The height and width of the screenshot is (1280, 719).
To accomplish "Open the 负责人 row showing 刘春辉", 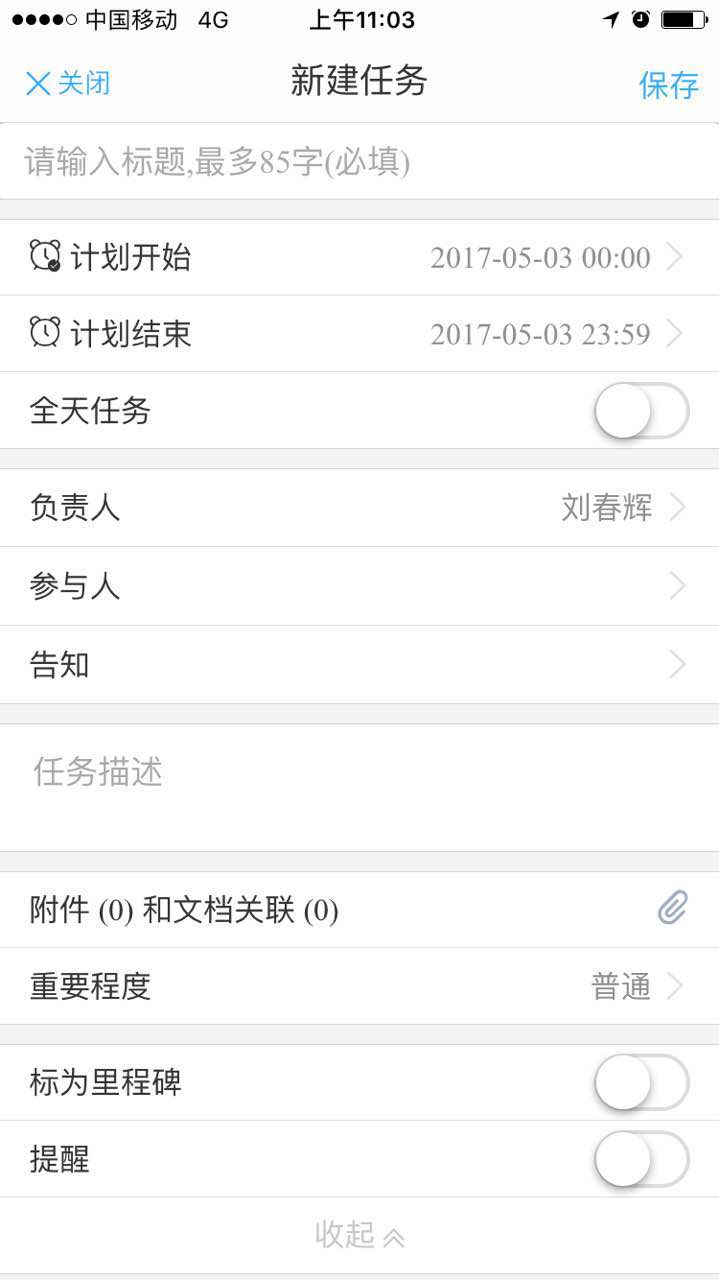I will tap(359, 508).
